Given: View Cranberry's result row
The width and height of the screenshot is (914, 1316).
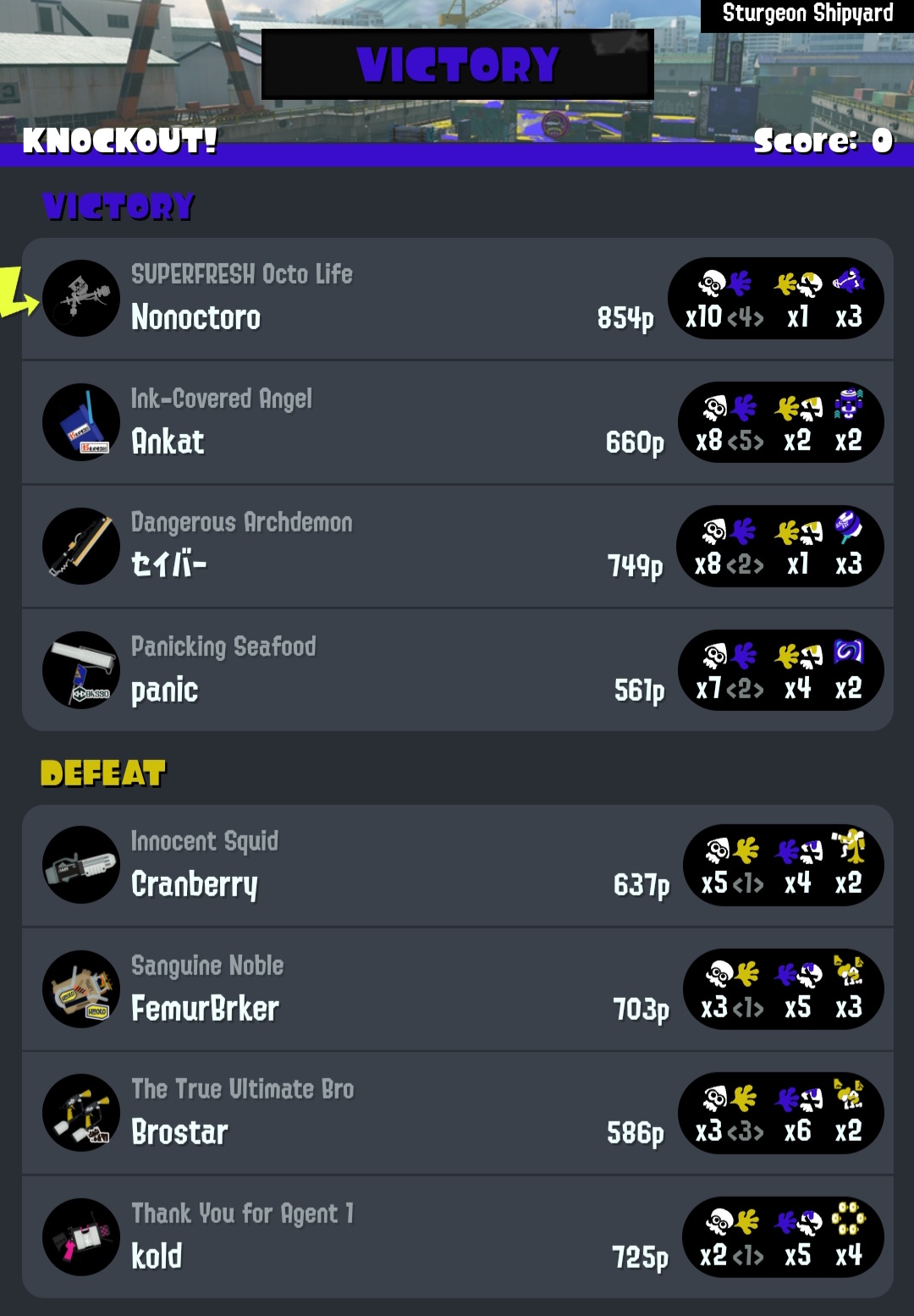Looking at the screenshot, I should (x=457, y=865).
